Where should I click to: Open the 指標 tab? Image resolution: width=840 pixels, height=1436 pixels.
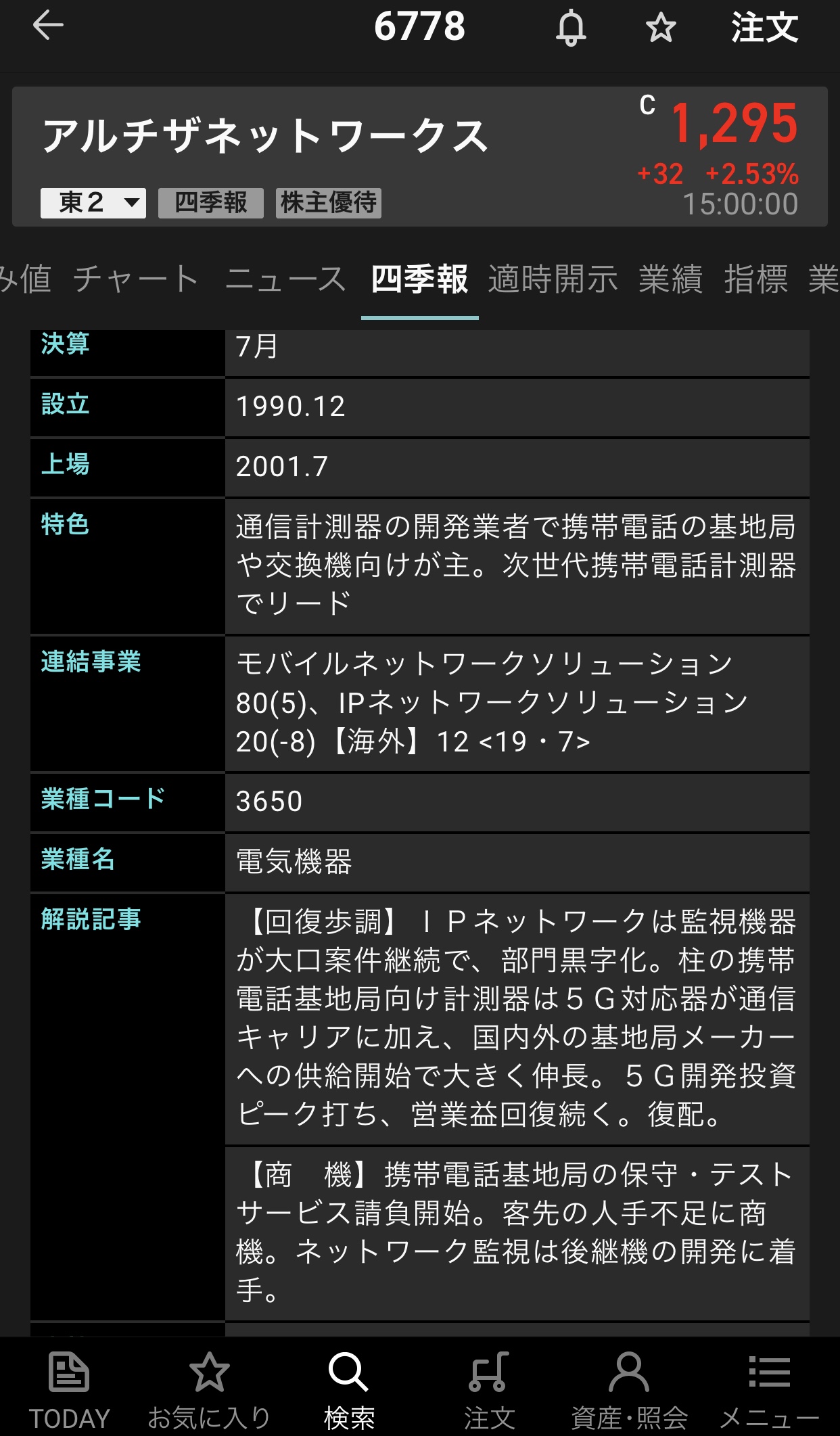(x=755, y=279)
